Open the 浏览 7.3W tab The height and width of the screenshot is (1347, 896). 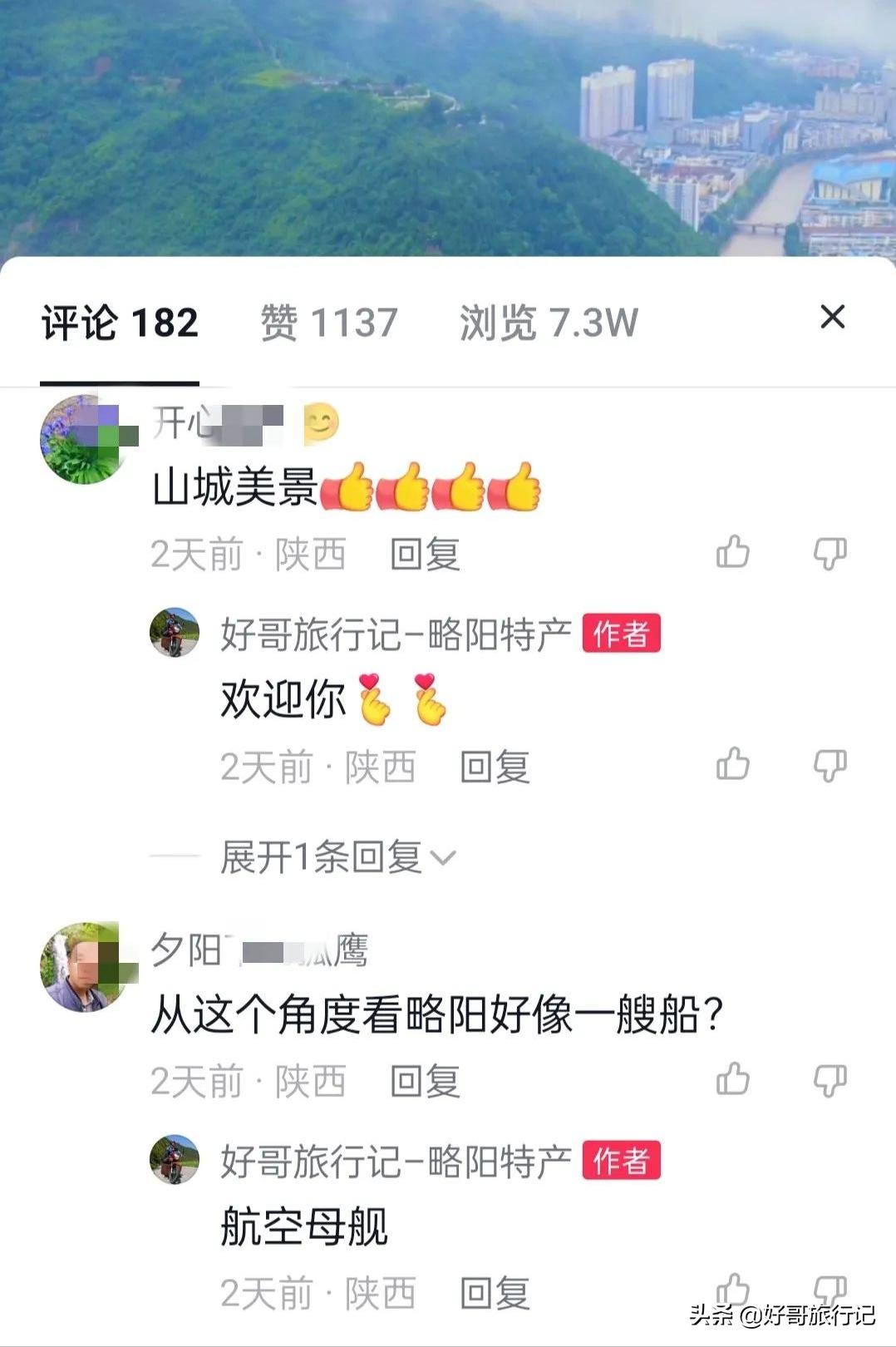coord(549,324)
